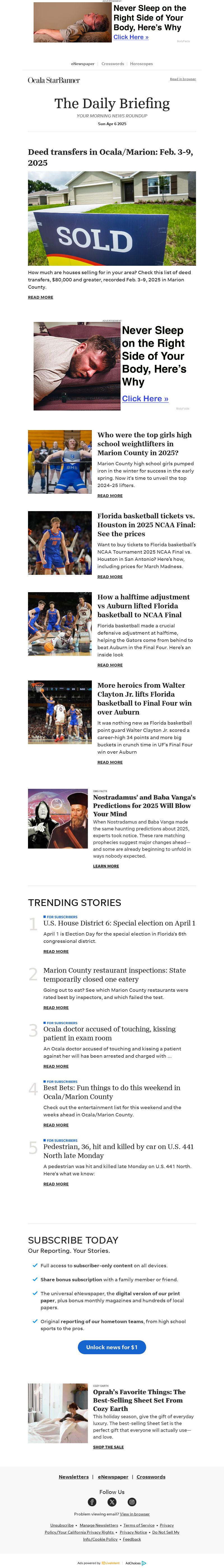Open the SOLD sign house photo
224x1568 pixels.
click(112, 218)
